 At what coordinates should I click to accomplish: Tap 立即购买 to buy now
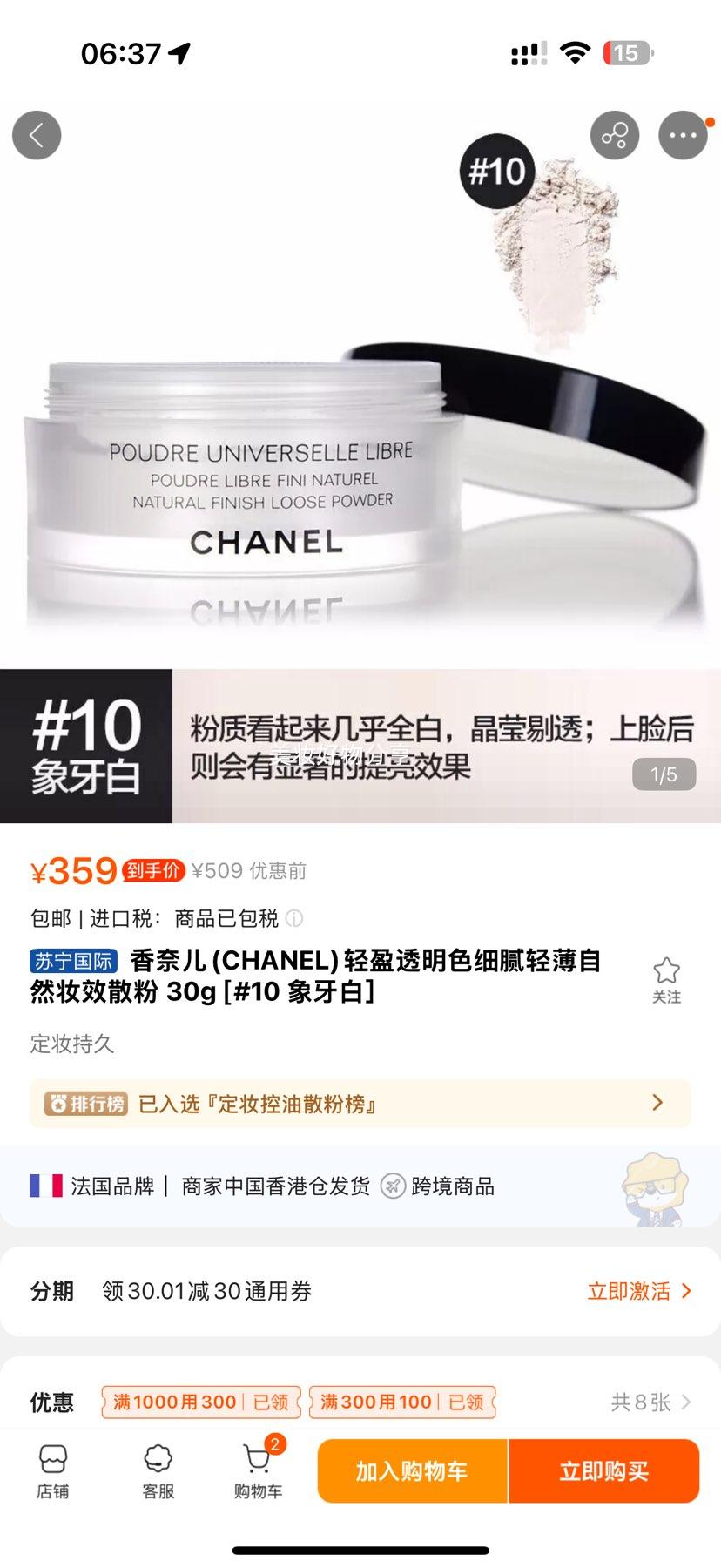604,1472
